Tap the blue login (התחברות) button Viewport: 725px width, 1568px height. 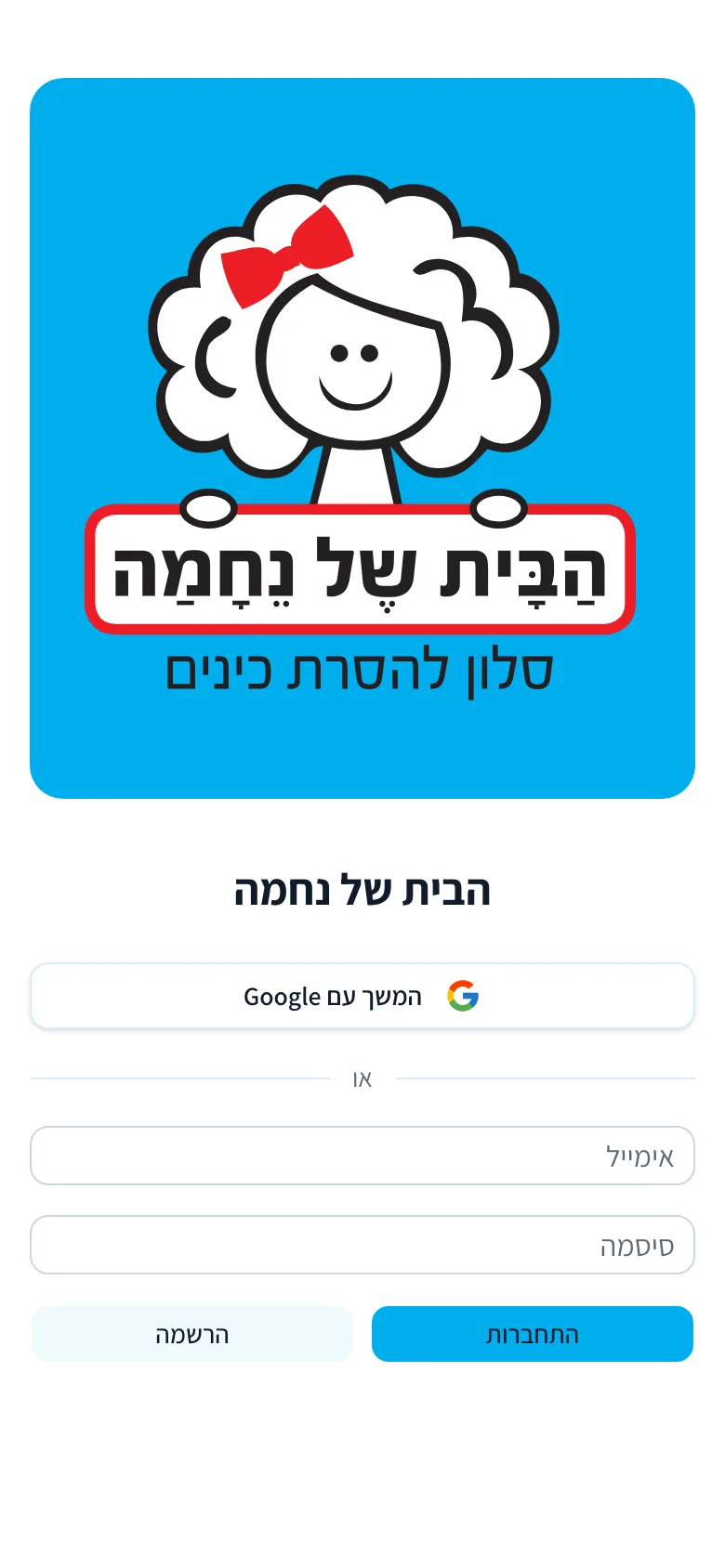point(533,1334)
